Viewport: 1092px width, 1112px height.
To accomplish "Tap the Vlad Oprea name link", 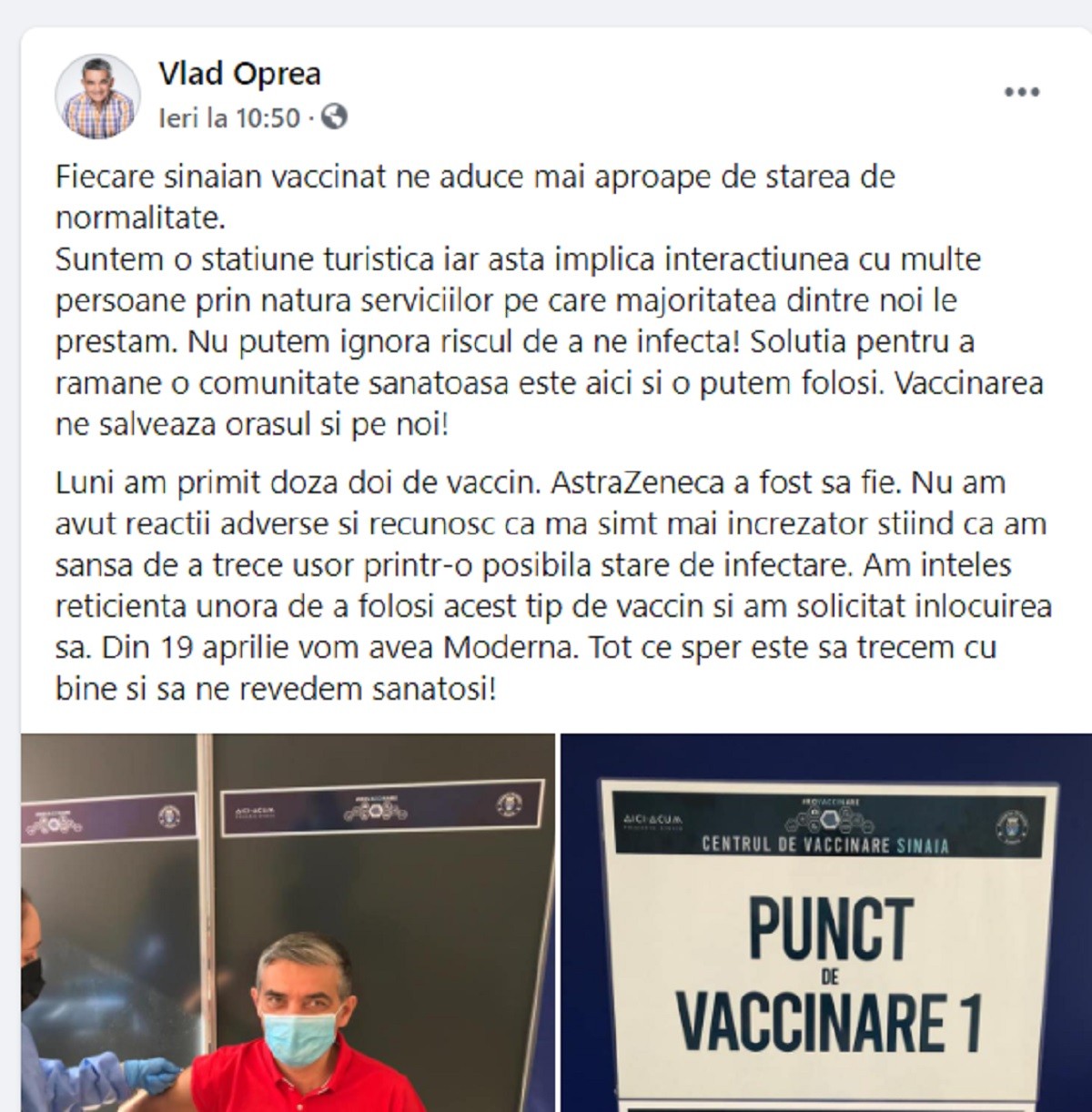I will point(239,74).
